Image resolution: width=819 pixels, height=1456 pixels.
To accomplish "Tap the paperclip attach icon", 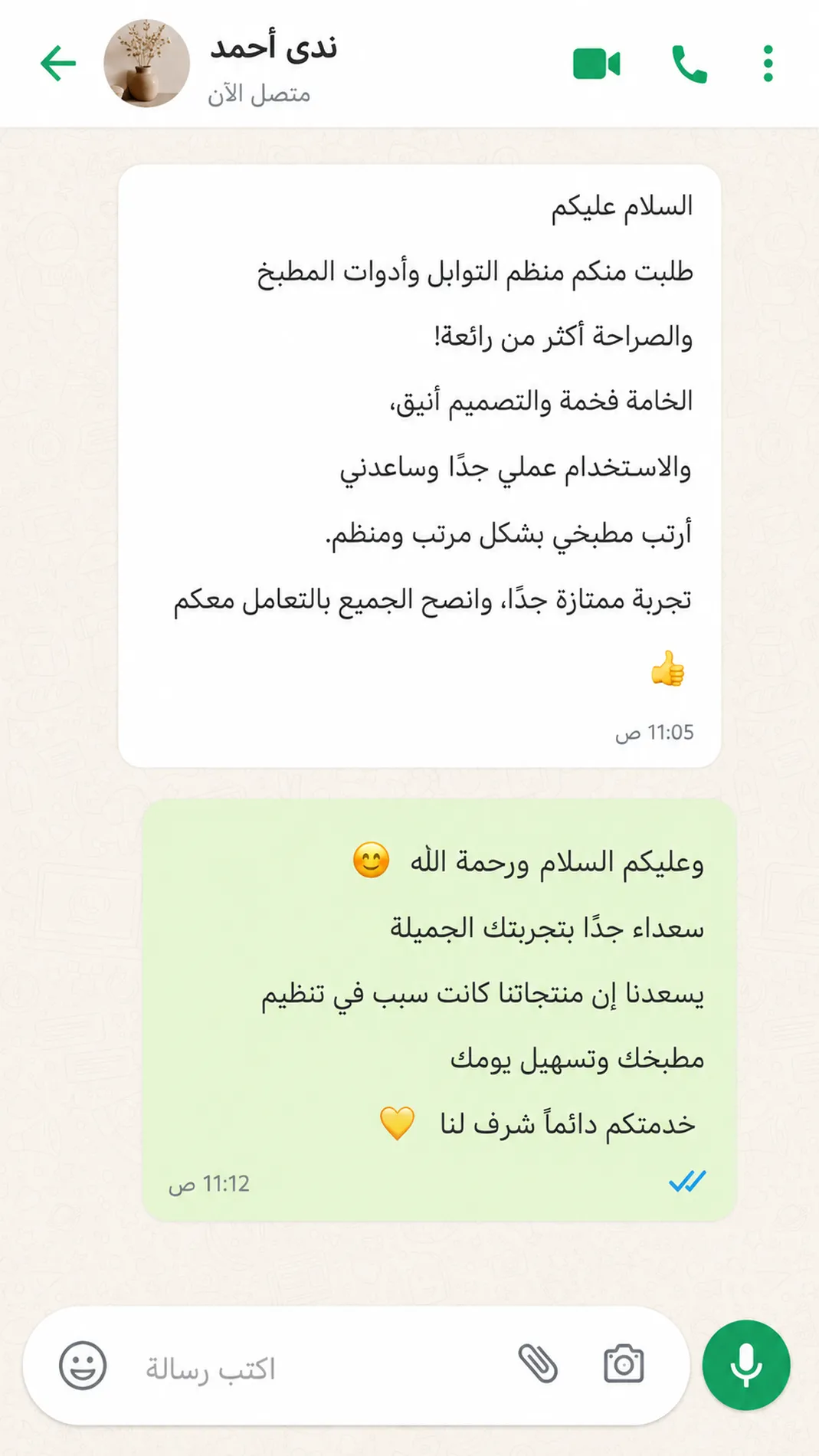I will [x=538, y=1364].
